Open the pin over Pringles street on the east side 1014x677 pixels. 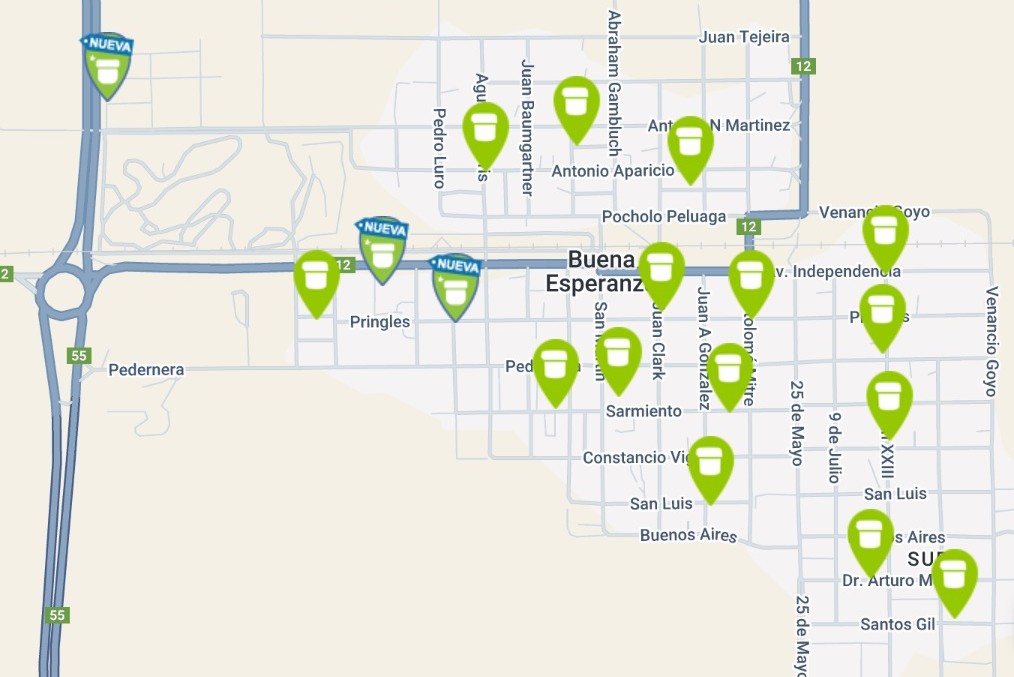(x=882, y=314)
